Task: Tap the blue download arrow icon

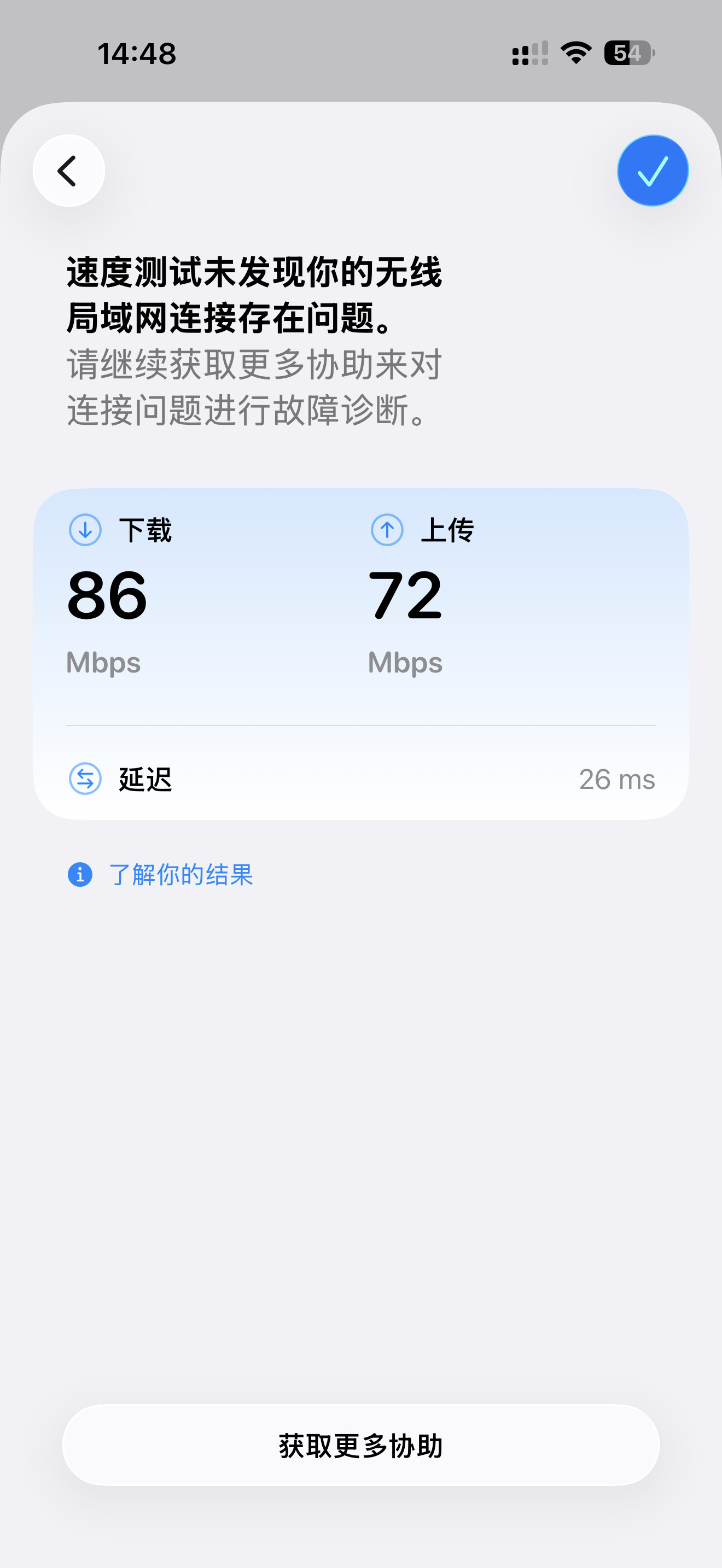Action: [x=85, y=530]
